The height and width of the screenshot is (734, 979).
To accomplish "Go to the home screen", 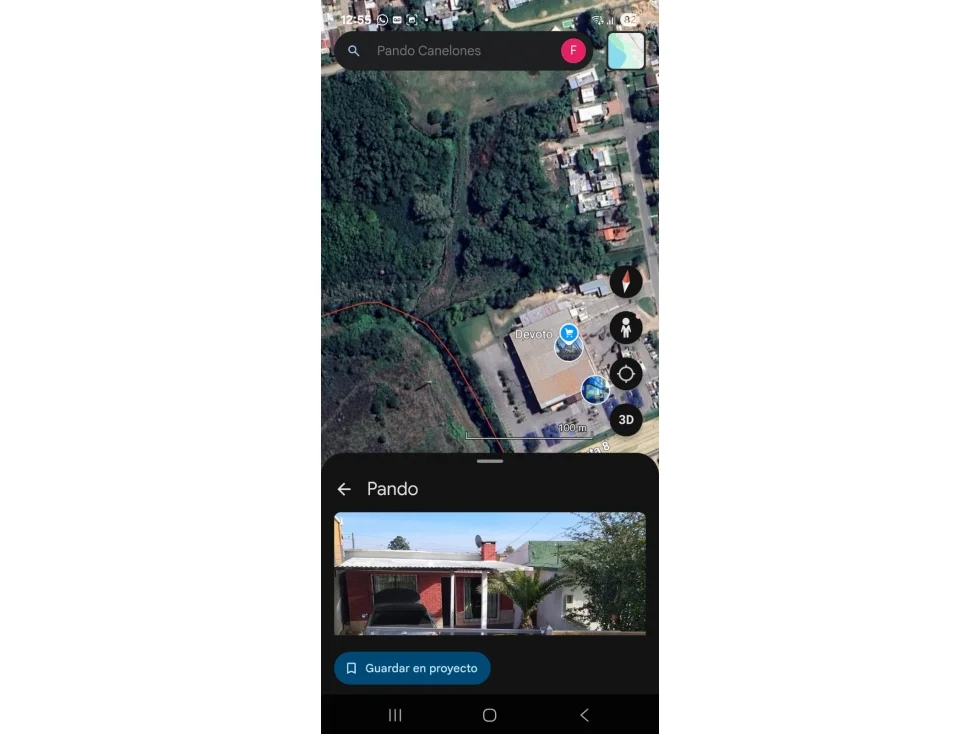I will click(x=489, y=715).
